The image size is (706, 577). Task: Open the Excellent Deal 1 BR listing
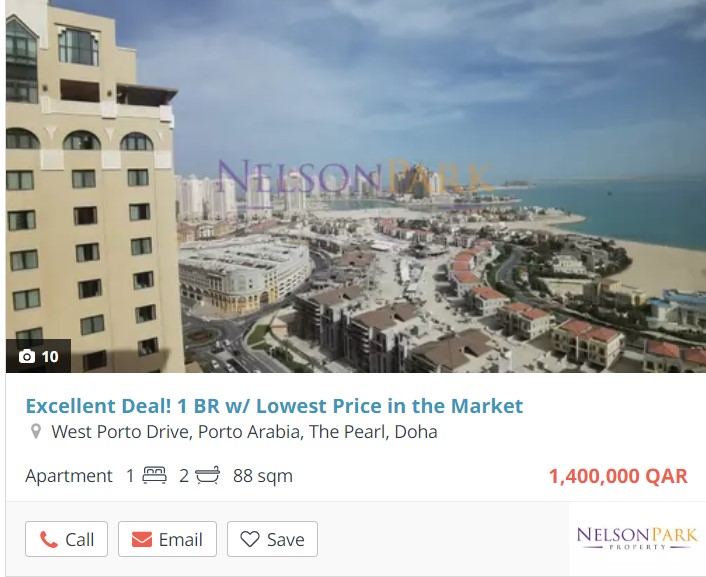point(274,406)
